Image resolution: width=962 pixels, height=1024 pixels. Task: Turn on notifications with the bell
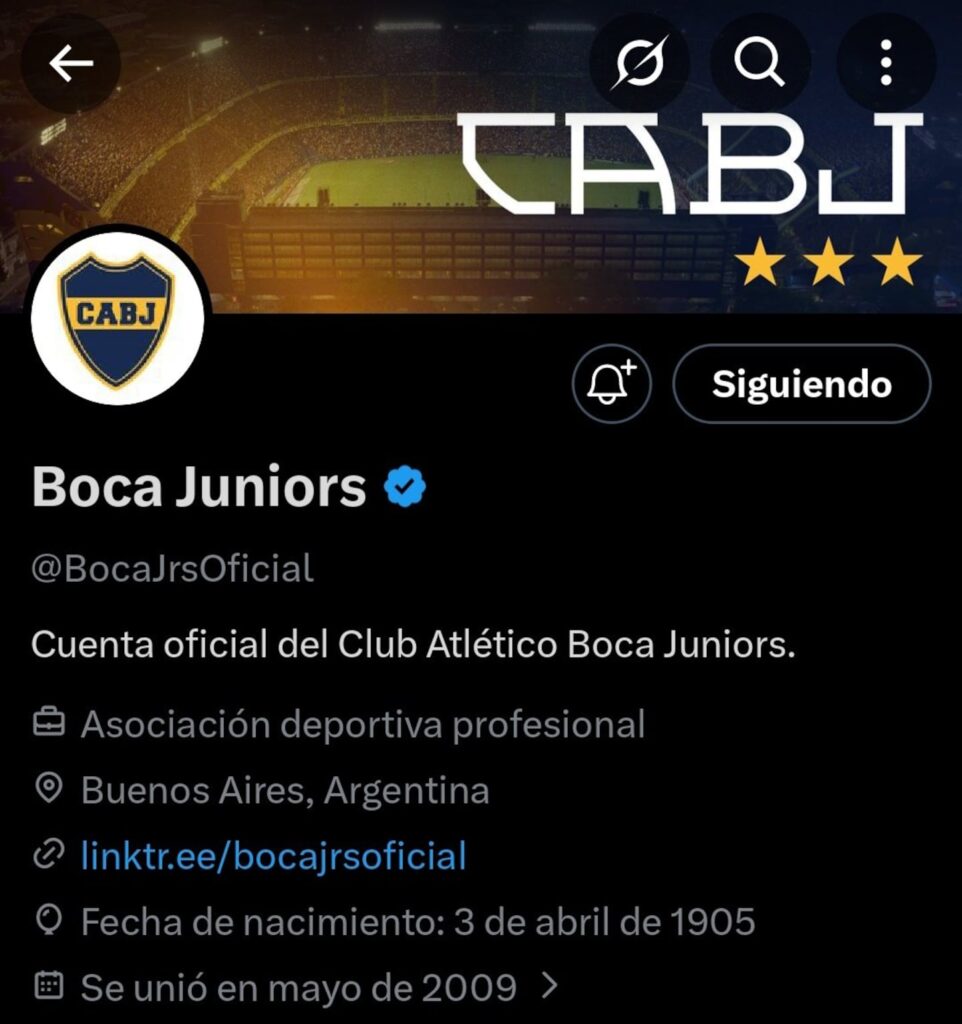click(x=611, y=384)
